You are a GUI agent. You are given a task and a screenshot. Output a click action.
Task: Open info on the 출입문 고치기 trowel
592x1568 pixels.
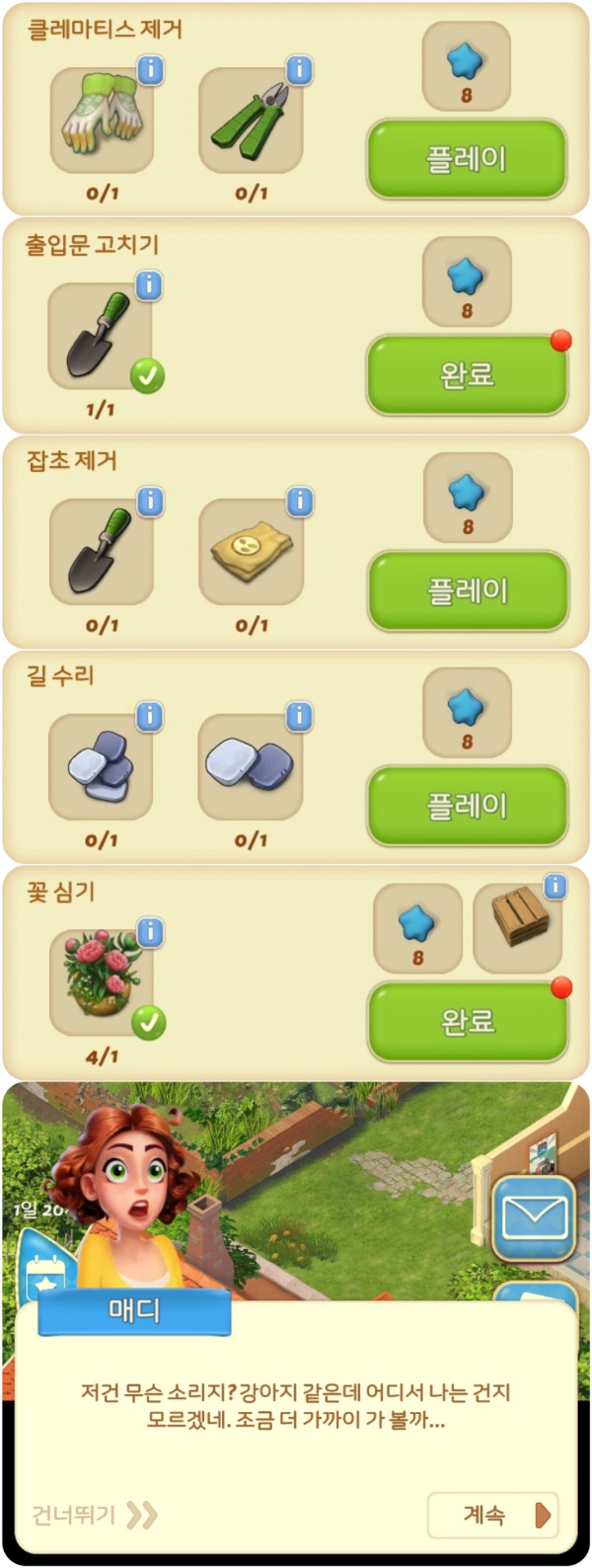click(149, 286)
